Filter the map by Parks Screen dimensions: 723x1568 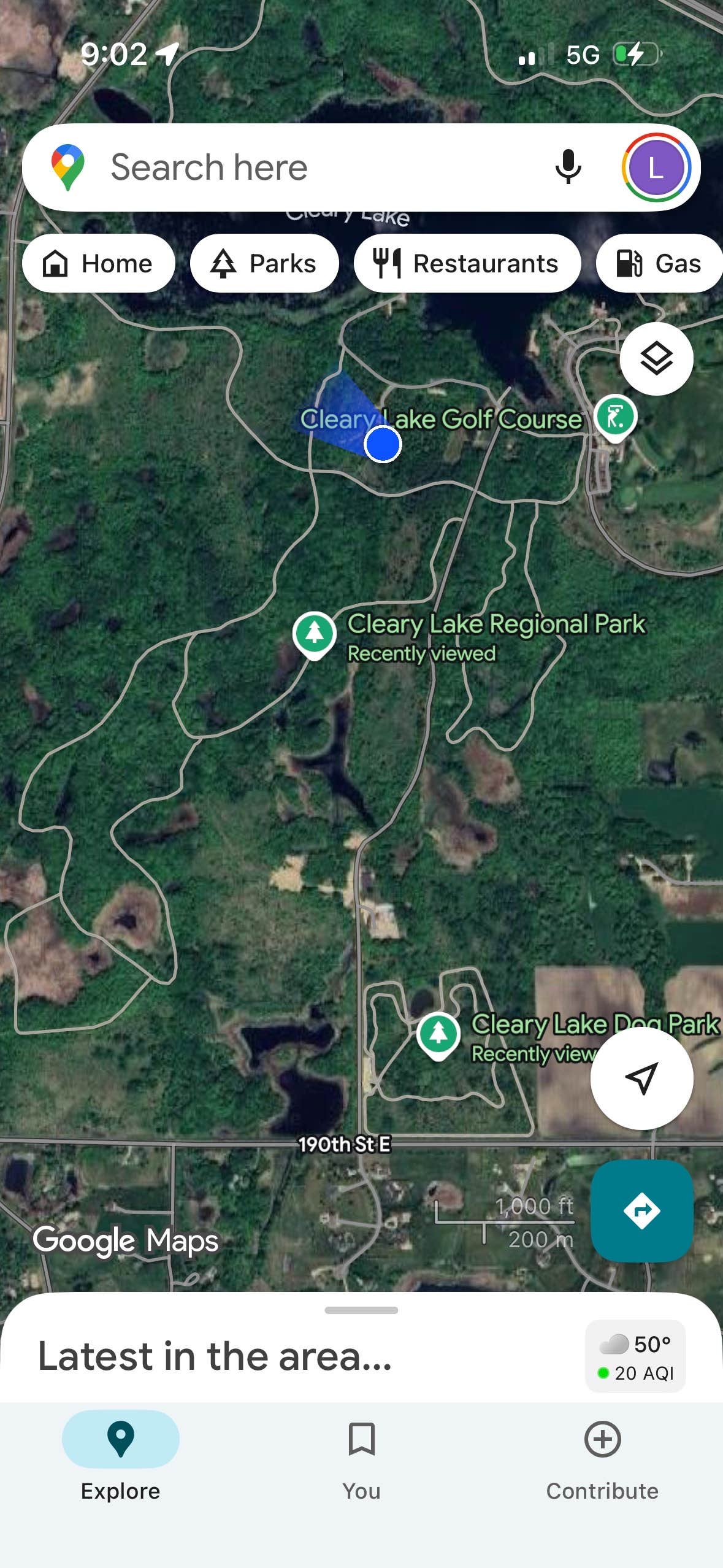point(264,264)
